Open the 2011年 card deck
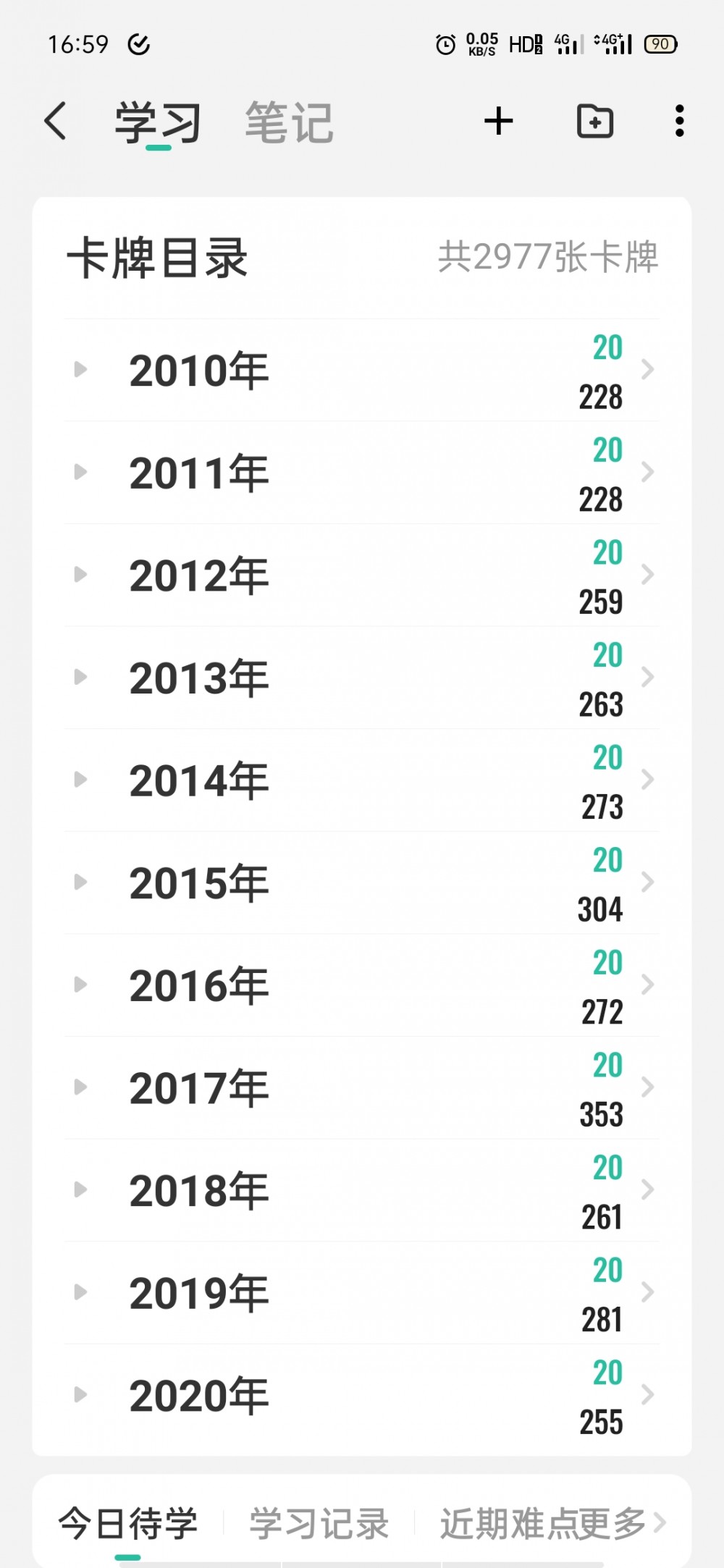Screen dimensions: 724x1568 coord(361,473)
